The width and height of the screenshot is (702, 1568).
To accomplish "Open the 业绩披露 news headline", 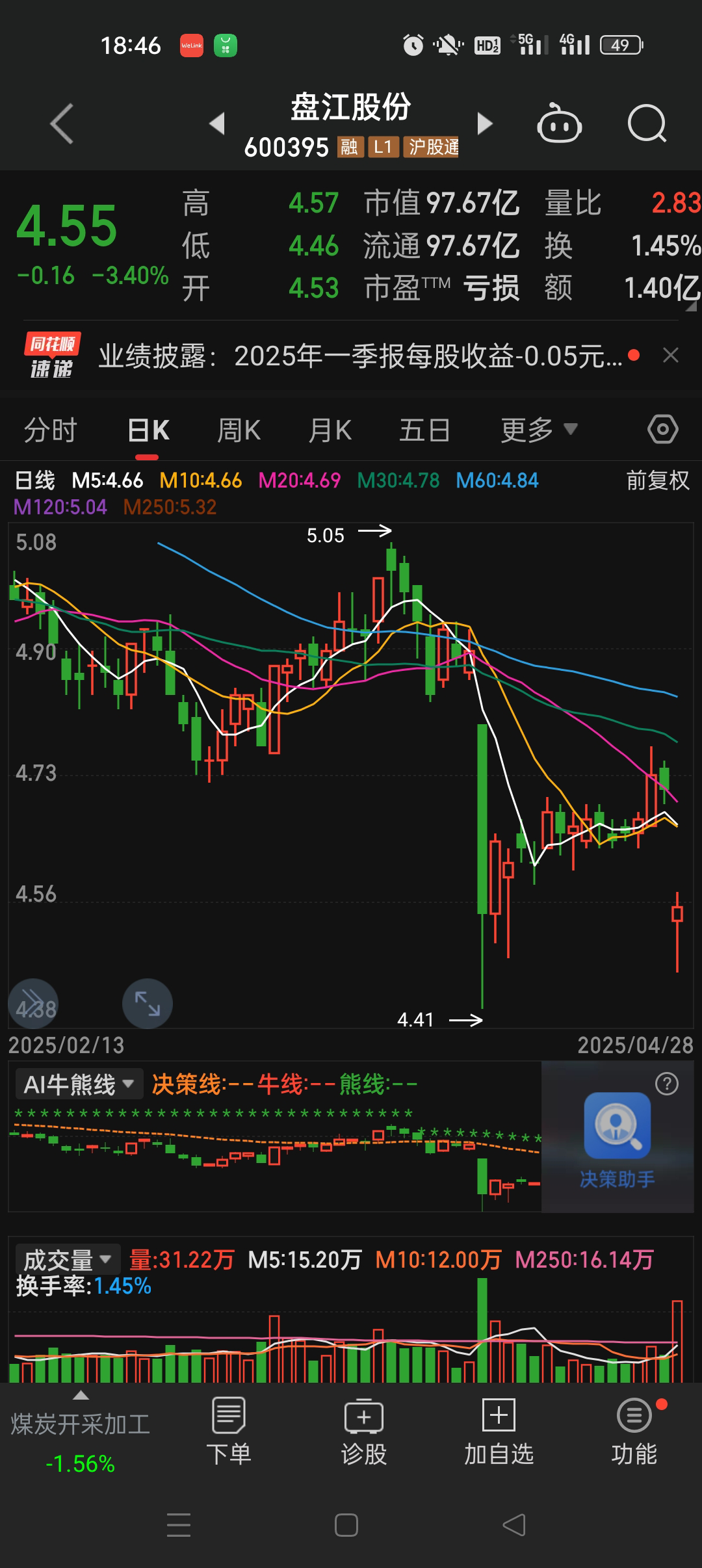I will coord(361,356).
